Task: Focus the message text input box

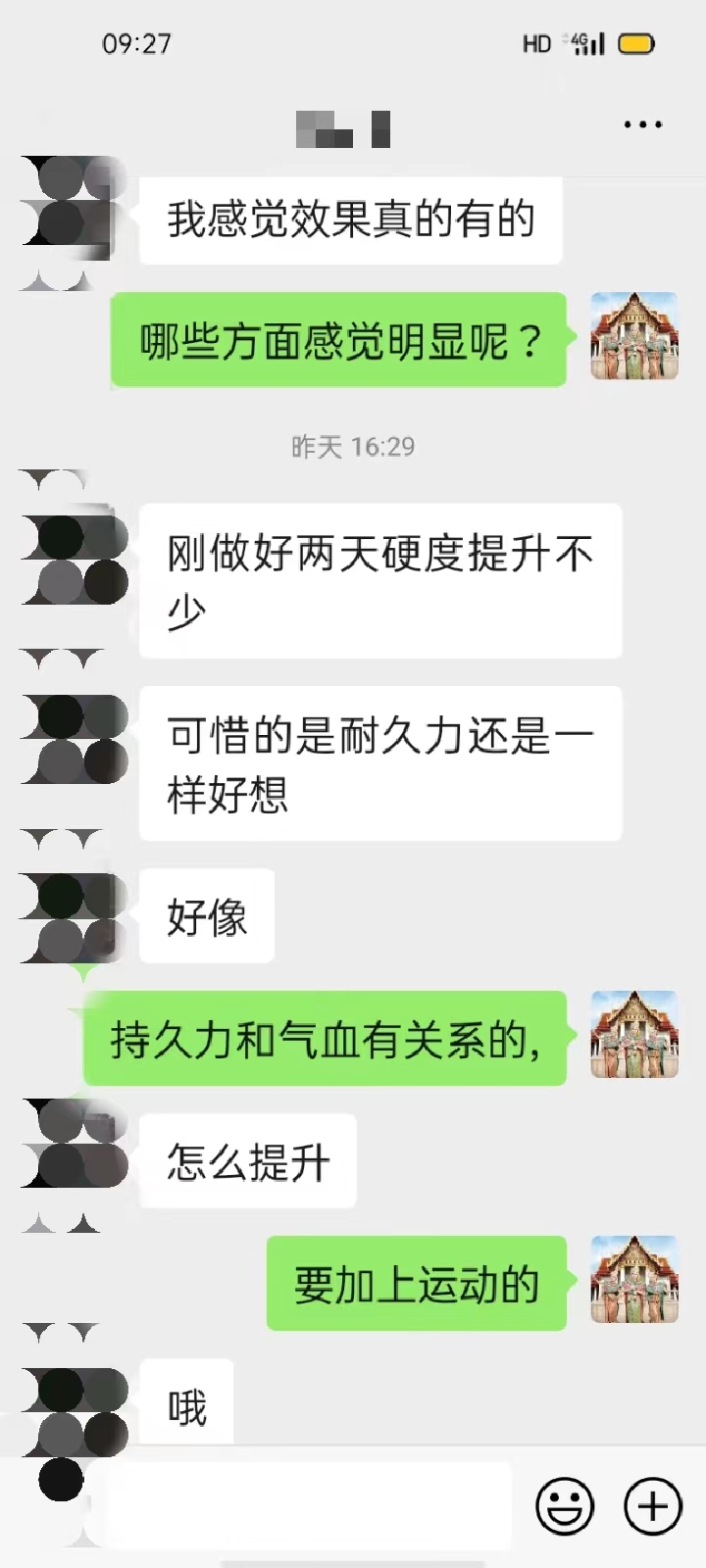Action: pyautogui.click(x=309, y=1505)
